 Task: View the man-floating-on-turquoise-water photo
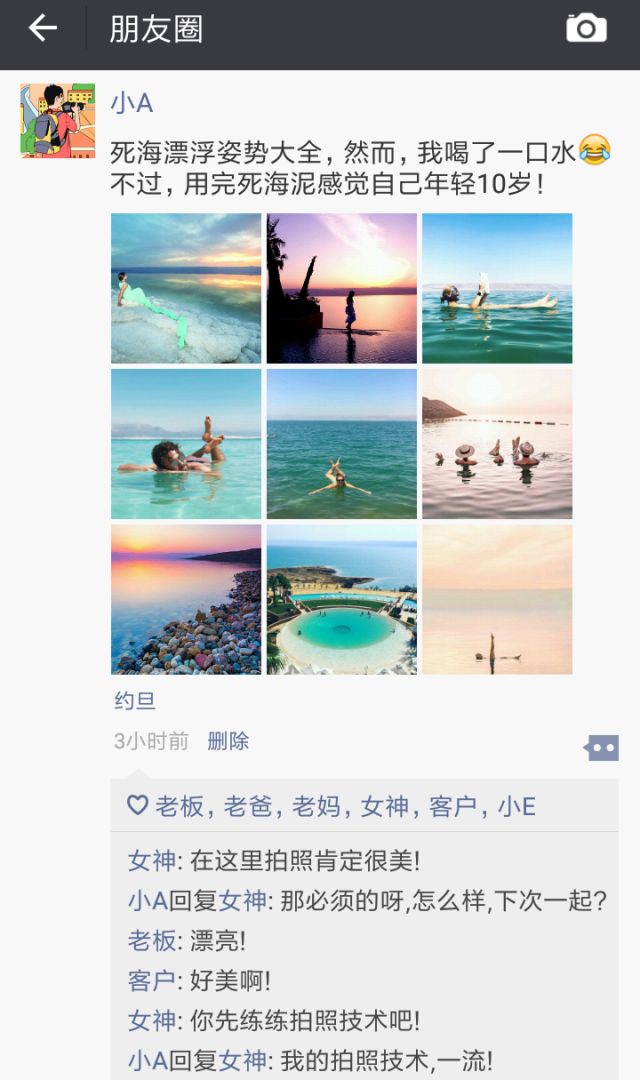(x=186, y=444)
